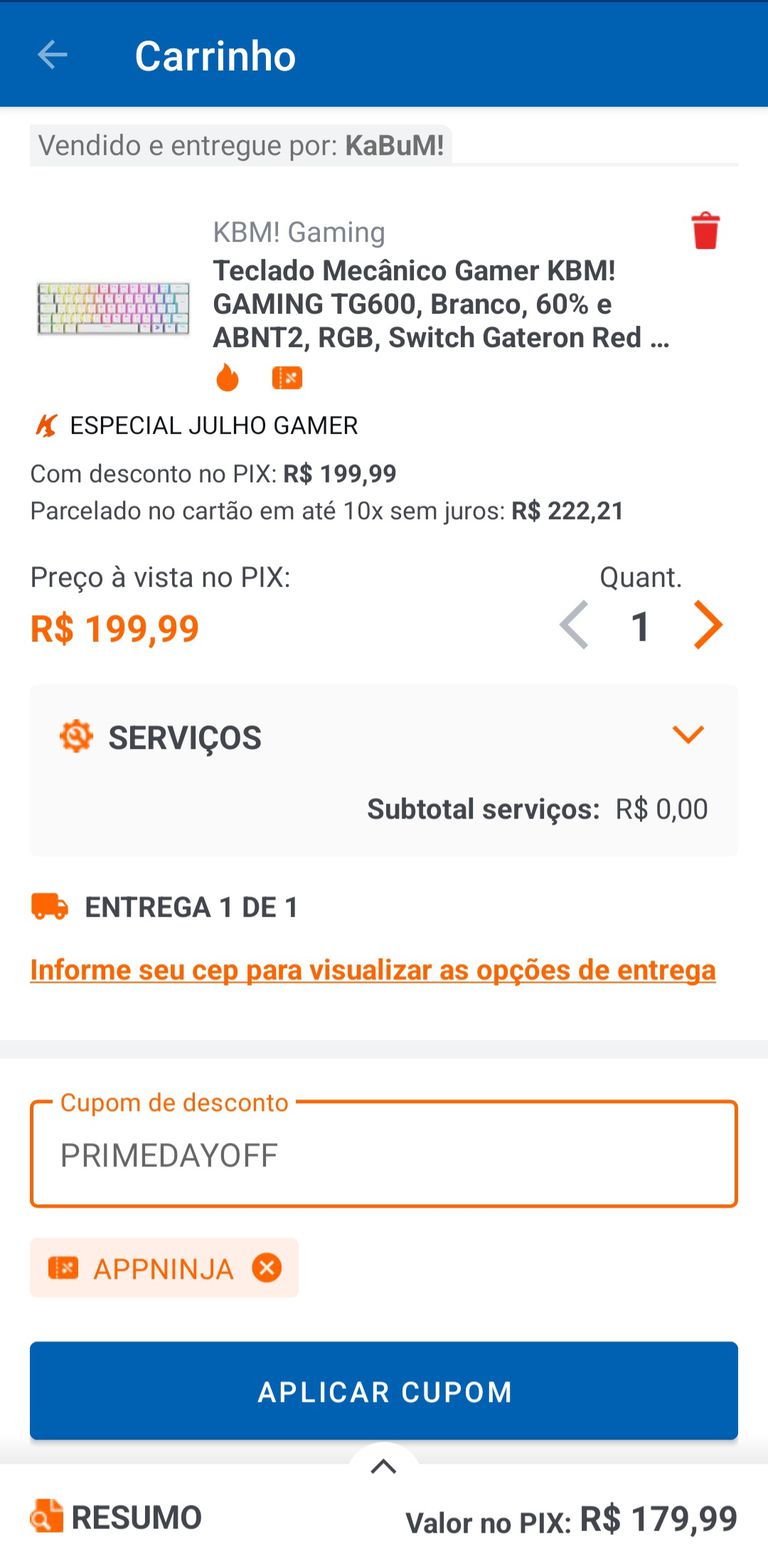Select the flame deal icon on product
This screenshot has width=768, height=1554.
click(x=228, y=377)
